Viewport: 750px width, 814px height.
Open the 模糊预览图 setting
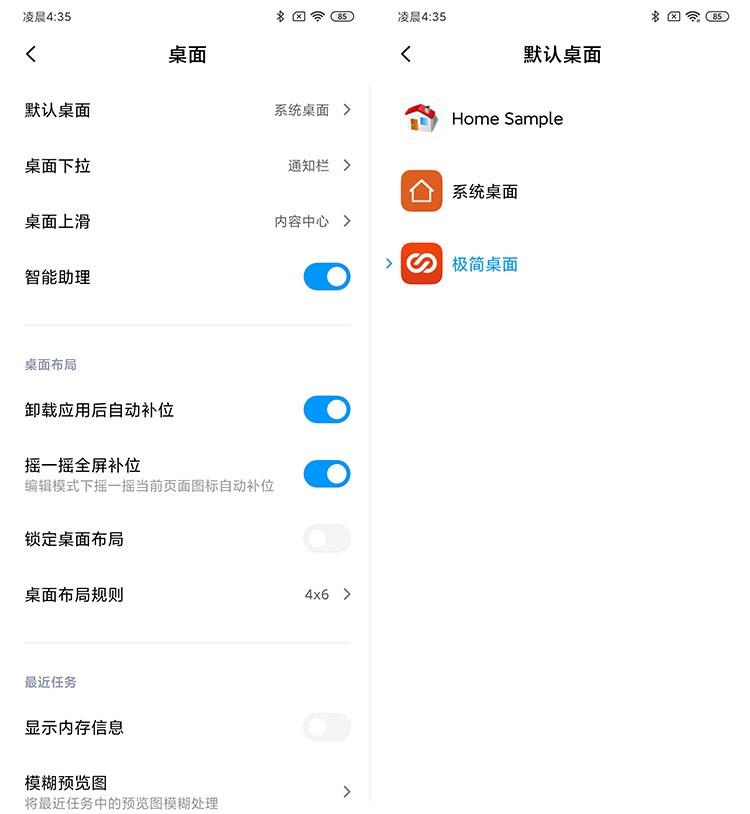[187, 791]
